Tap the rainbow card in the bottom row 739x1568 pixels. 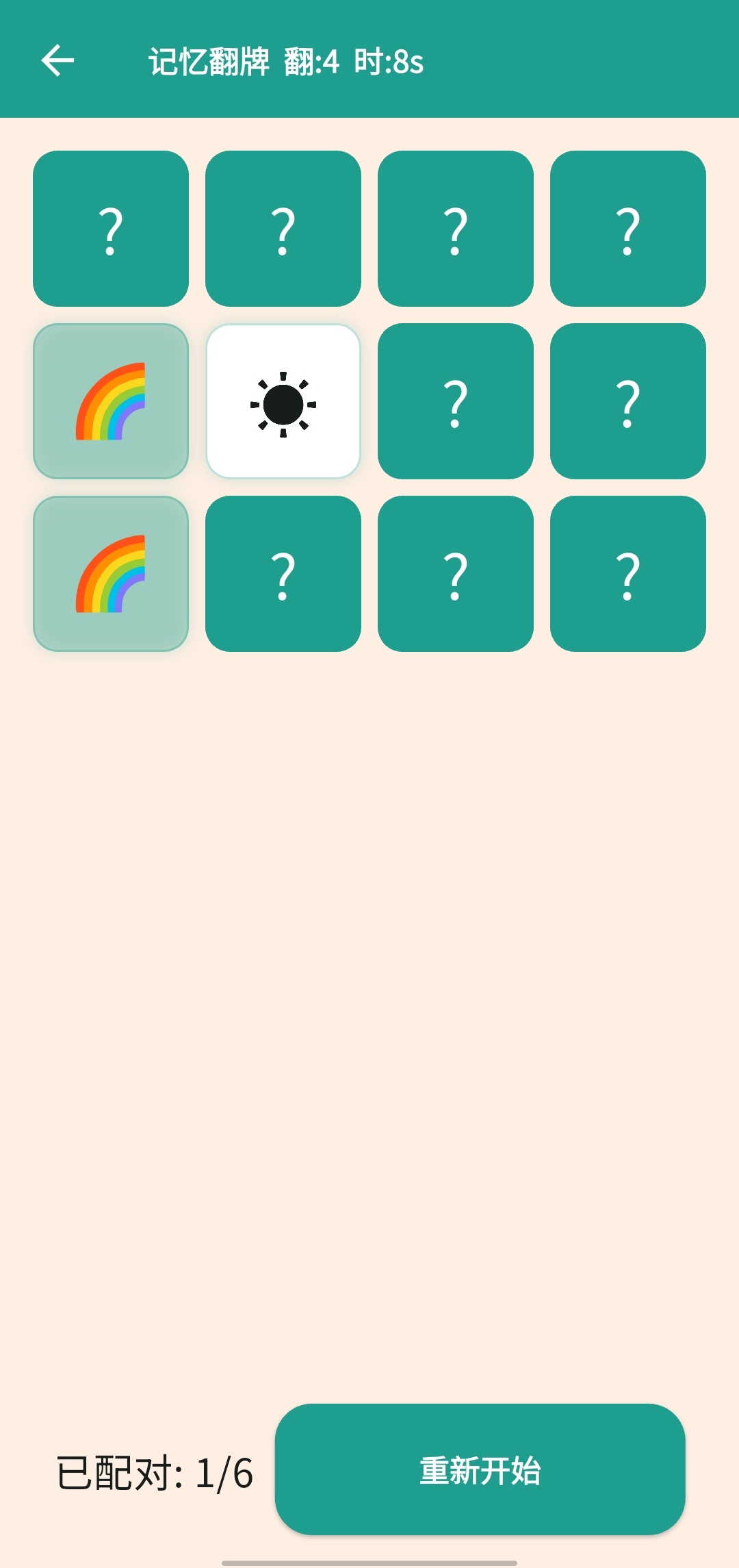(112, 575)
